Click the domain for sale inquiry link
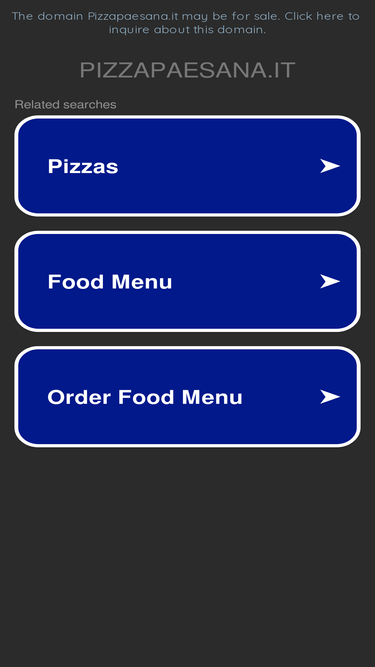This screenshot has height=667, width=375. click(x=186, y=23)
